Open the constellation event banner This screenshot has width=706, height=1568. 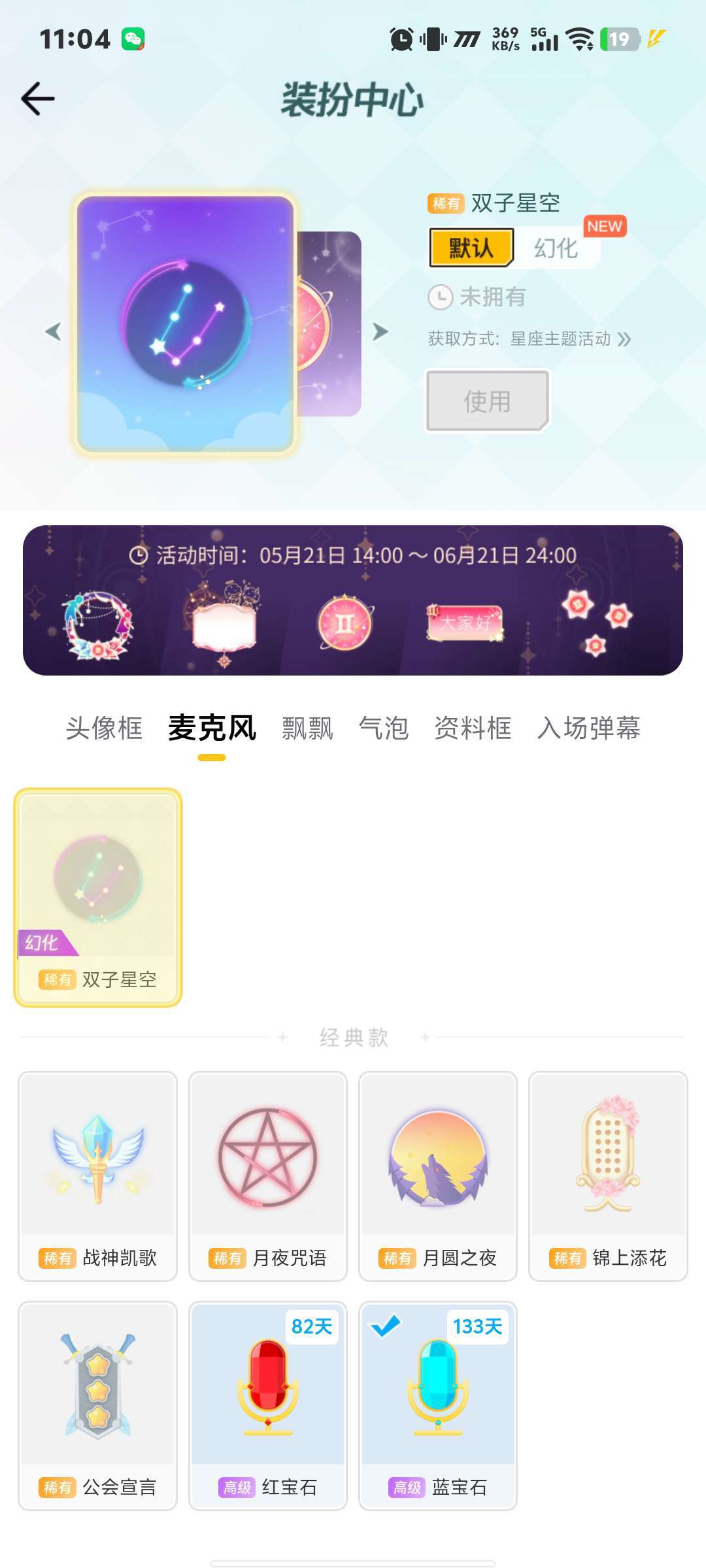(x=353, y=600)
